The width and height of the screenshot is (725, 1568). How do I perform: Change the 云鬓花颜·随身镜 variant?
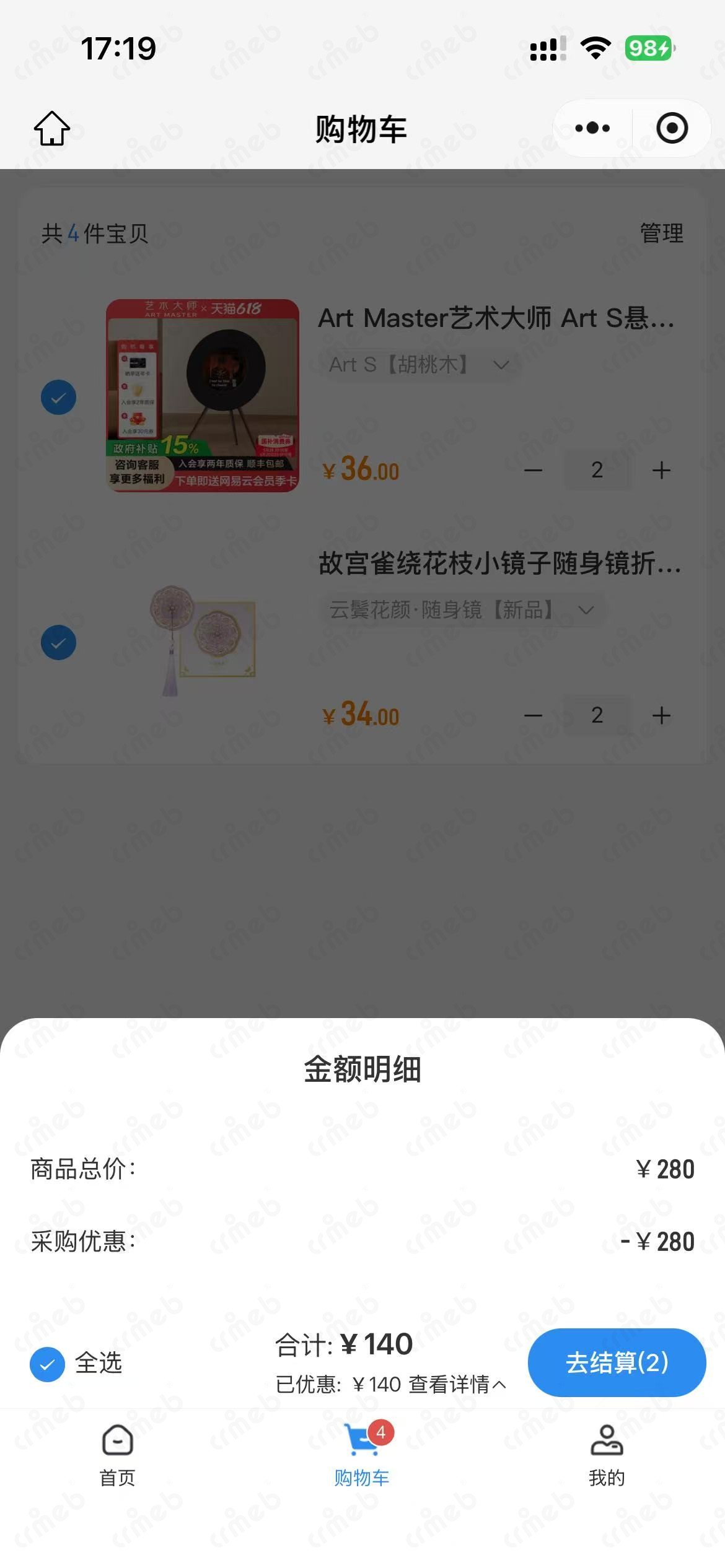point(462,610)
